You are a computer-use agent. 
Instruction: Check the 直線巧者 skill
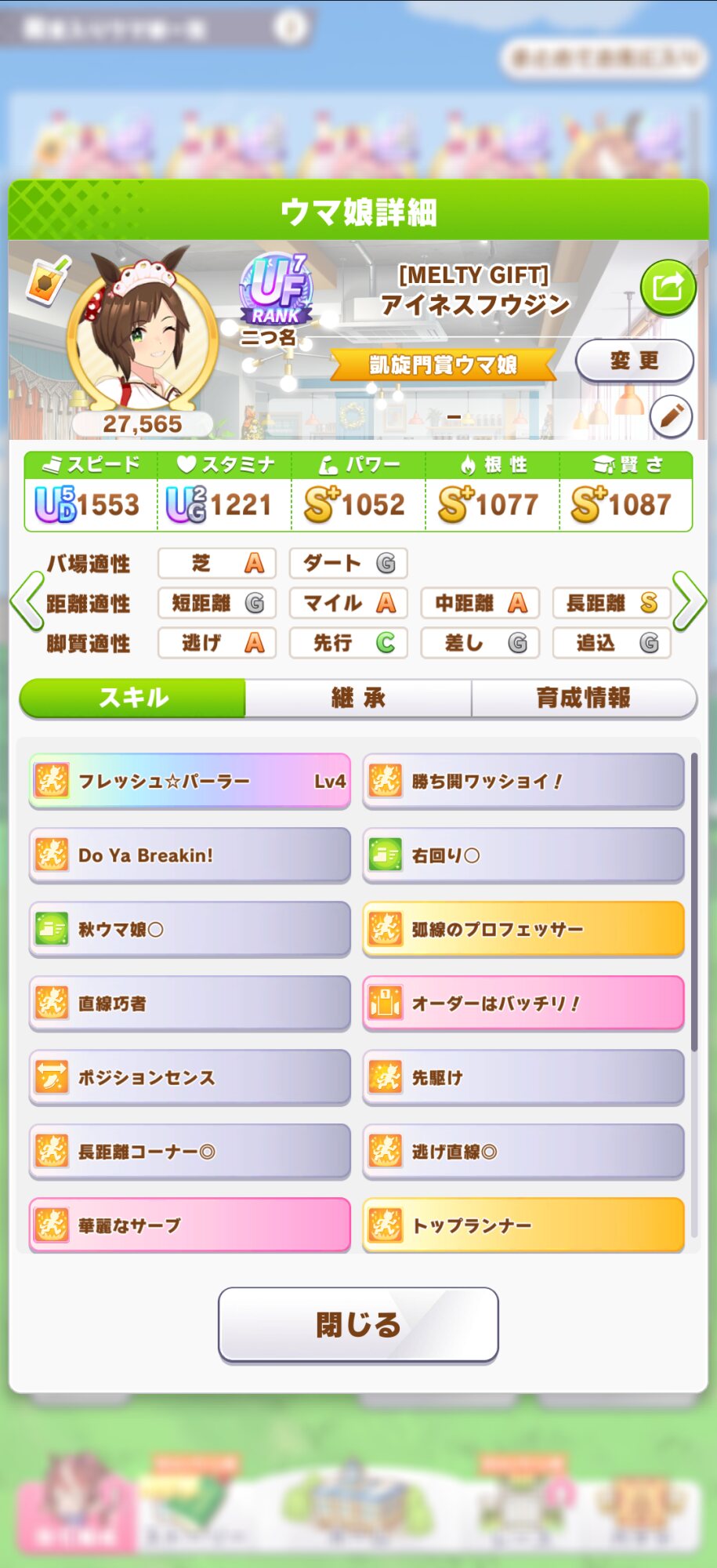[190, 1004]
